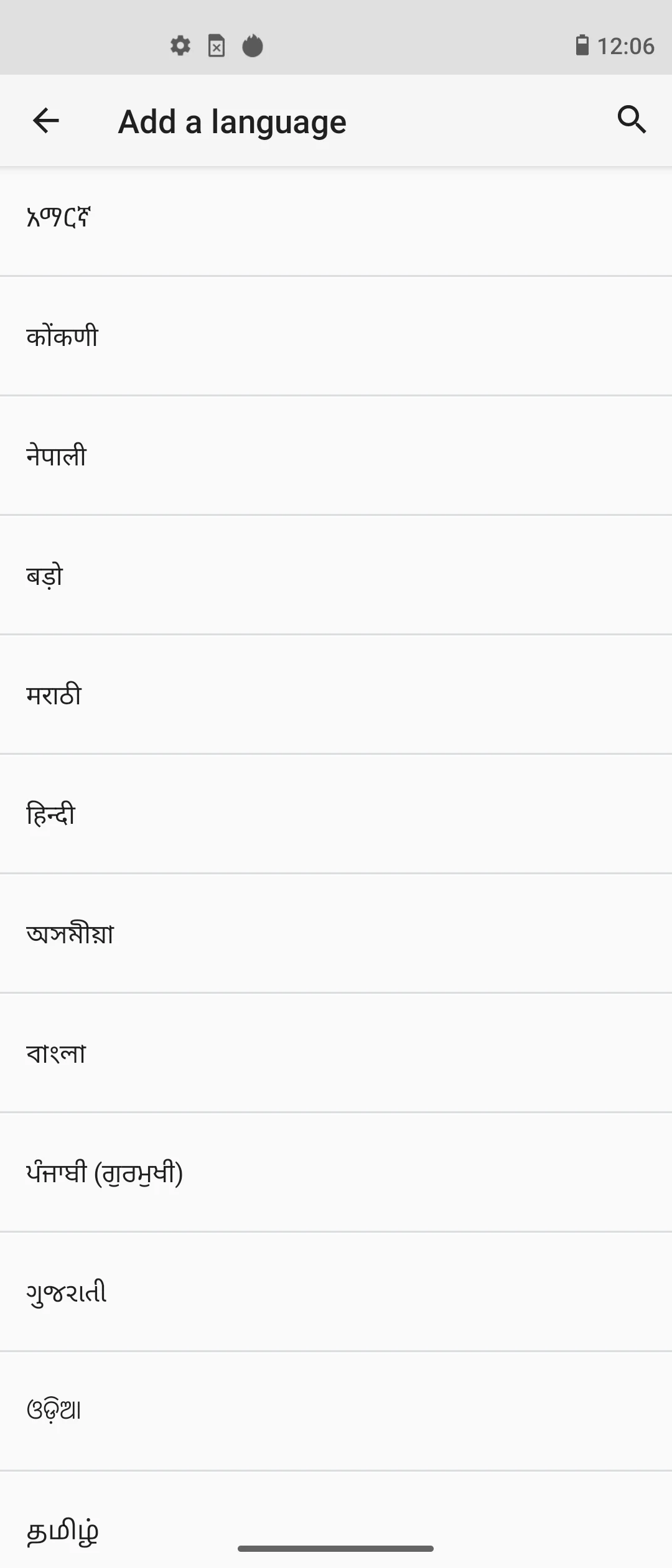Choose हिन्दी (Hindi) language
672x1568 pixels.
pyautogui.click(x=336, y=814)
